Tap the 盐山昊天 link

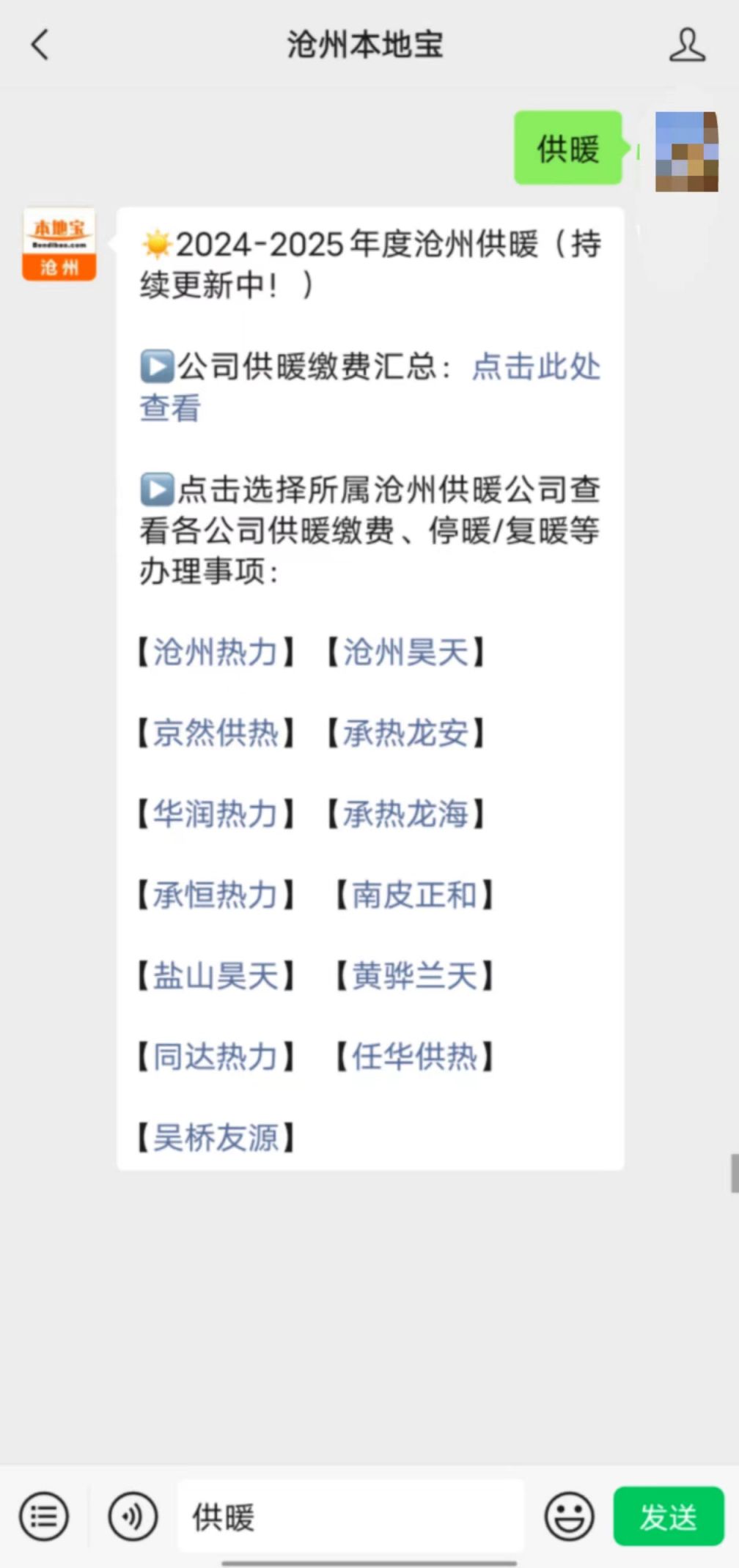215,975
